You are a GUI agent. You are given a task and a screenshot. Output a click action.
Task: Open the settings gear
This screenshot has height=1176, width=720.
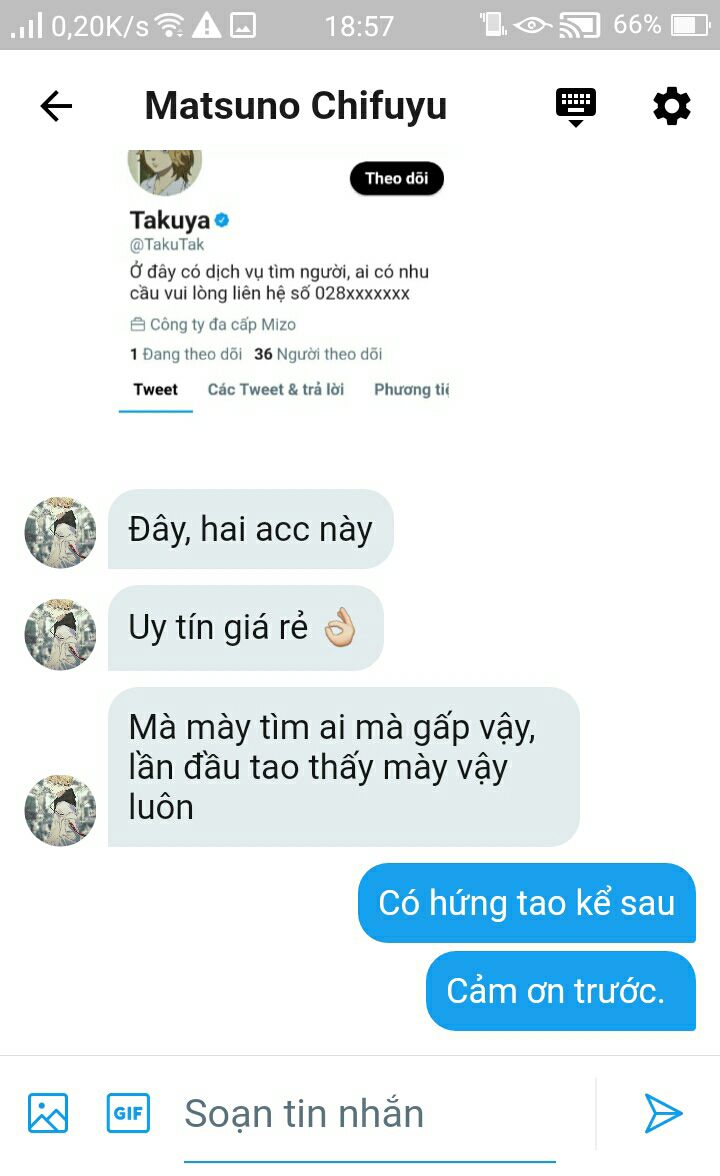671,106
